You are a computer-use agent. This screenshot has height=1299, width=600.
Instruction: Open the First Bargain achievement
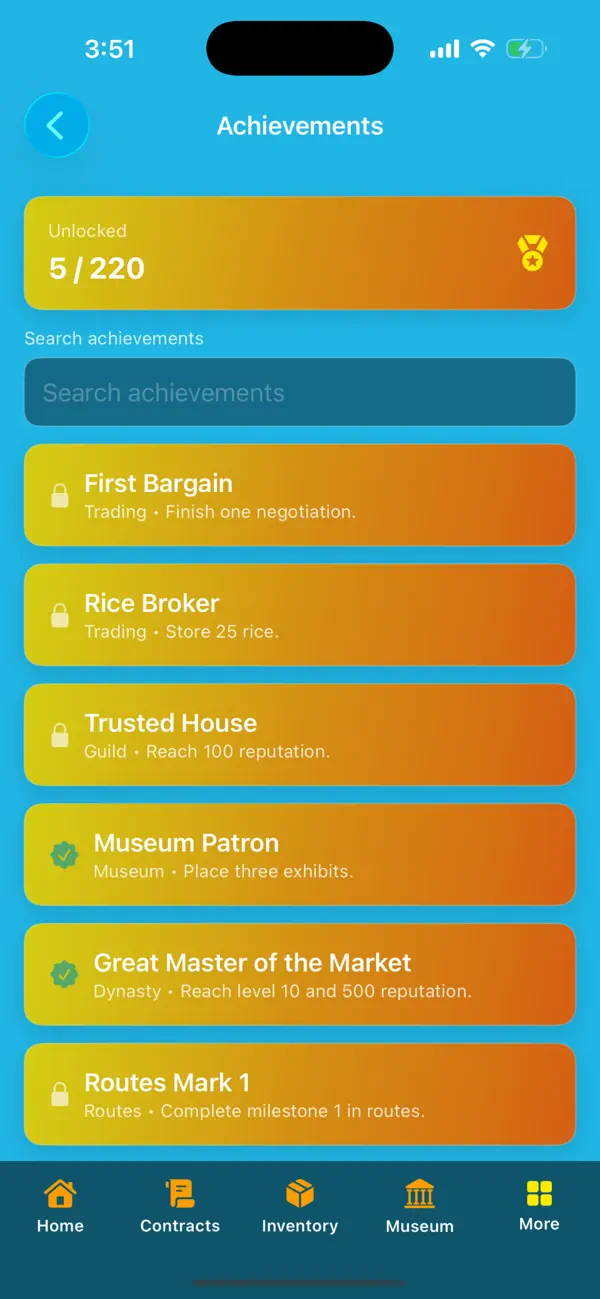click(300, 495)
